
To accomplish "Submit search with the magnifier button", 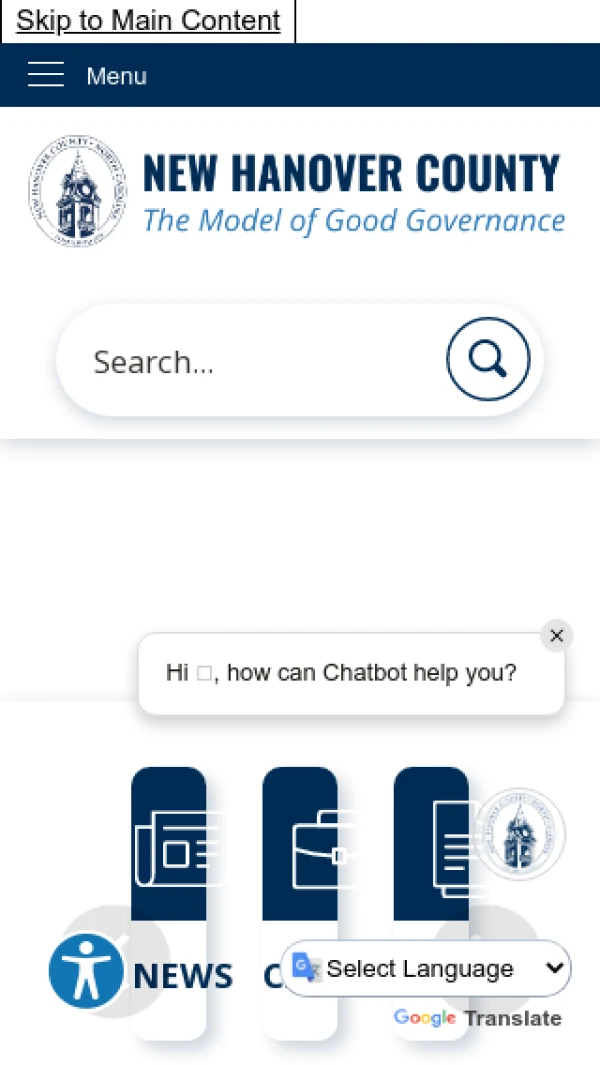I will 488,360.
